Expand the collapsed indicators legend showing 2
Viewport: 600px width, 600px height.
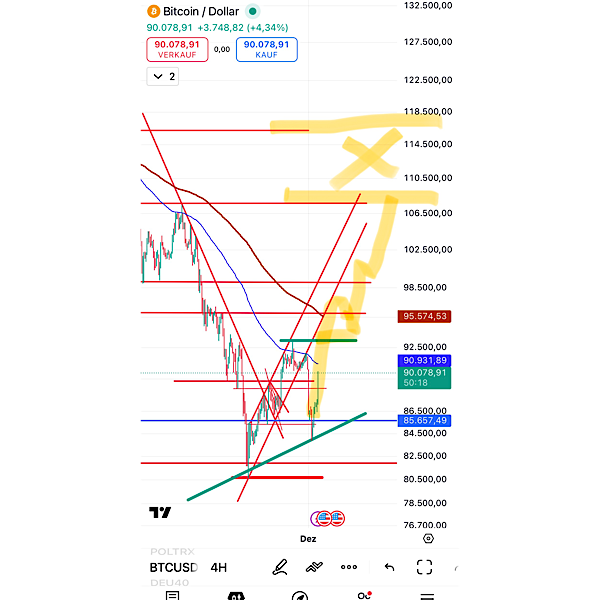[162, 76]
